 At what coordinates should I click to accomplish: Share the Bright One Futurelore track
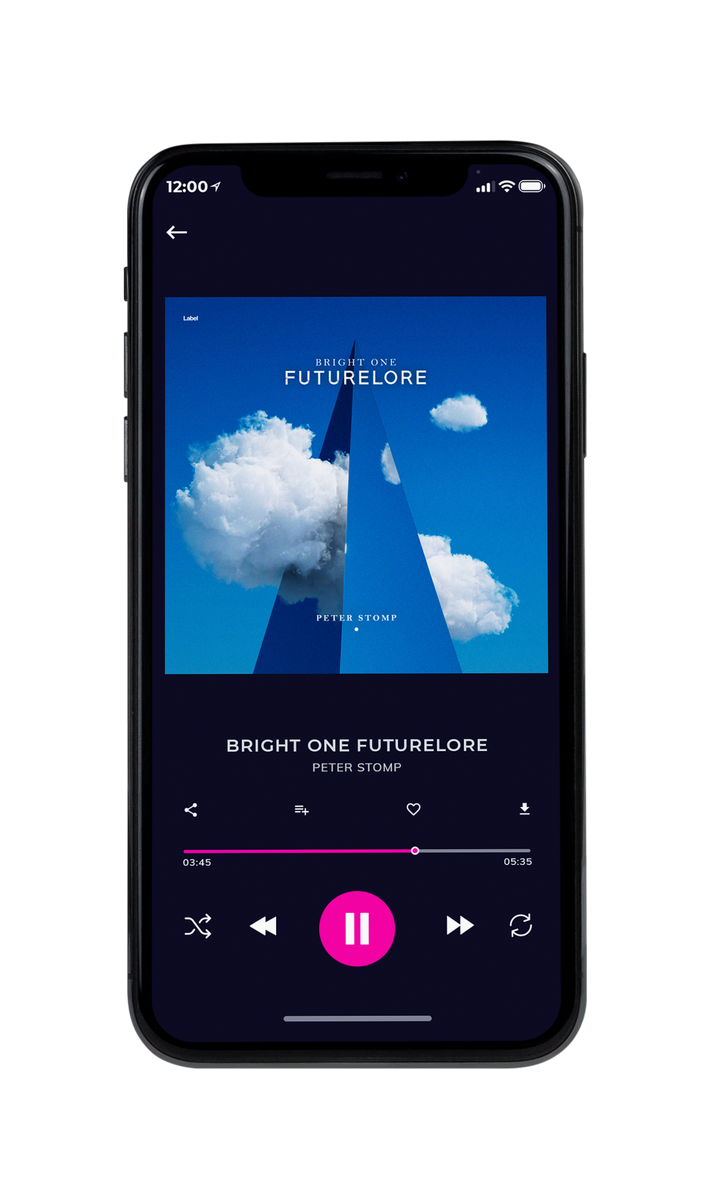click(x=191, y=810)
